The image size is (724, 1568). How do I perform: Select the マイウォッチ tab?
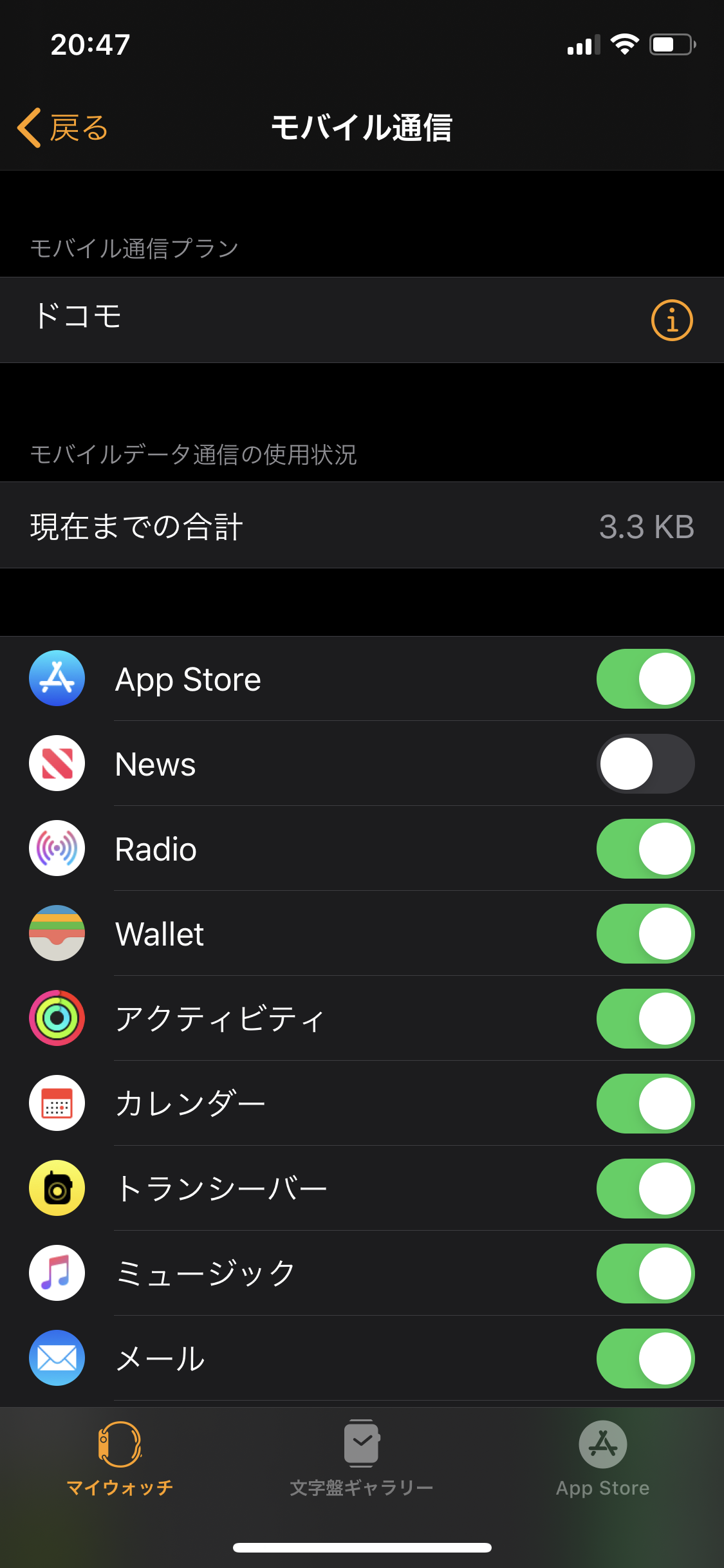pos(120,1459)
